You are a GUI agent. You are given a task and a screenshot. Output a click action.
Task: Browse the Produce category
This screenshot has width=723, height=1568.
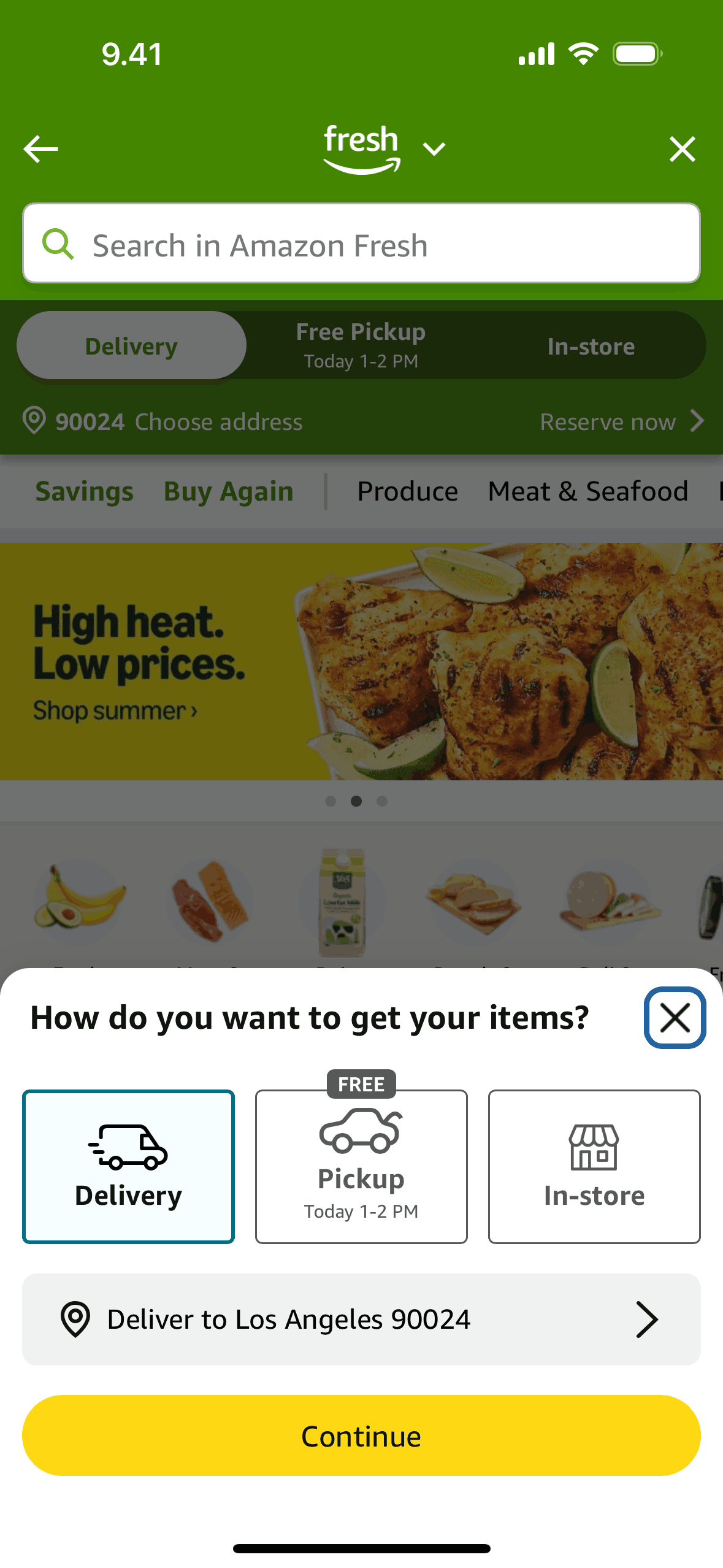click(407, 491)
